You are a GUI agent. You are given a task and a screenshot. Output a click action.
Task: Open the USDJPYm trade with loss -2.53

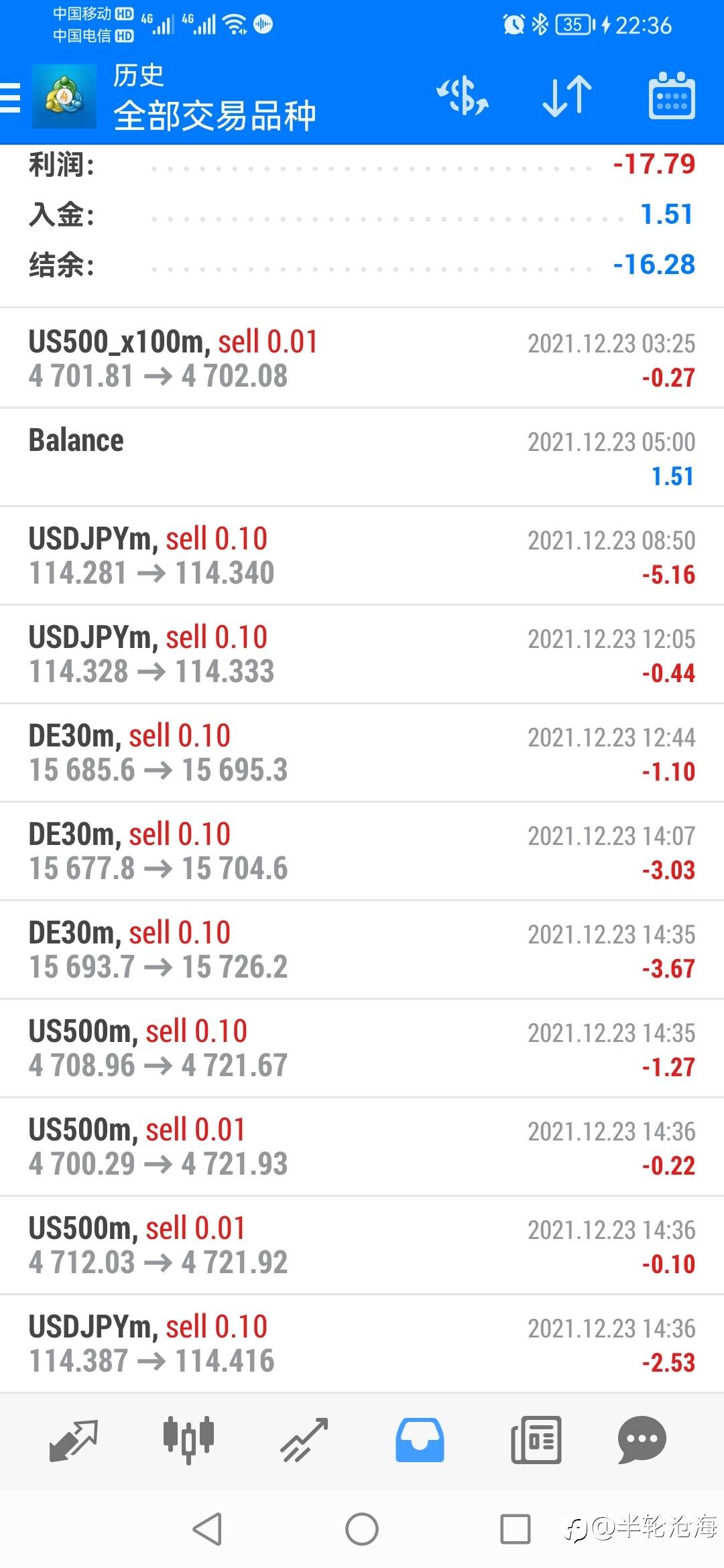coord(362,1344)
